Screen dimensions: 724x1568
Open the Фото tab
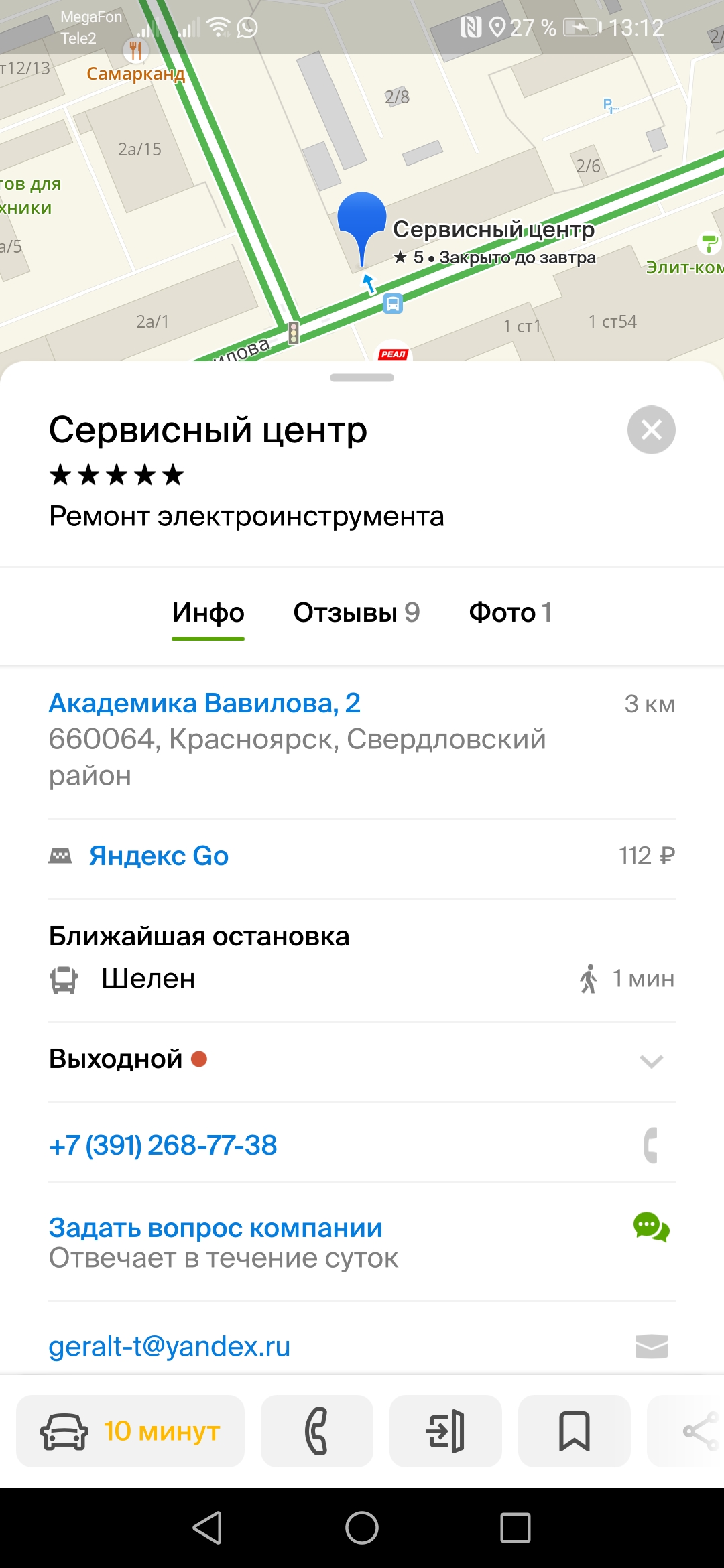(x=509, y=612)
